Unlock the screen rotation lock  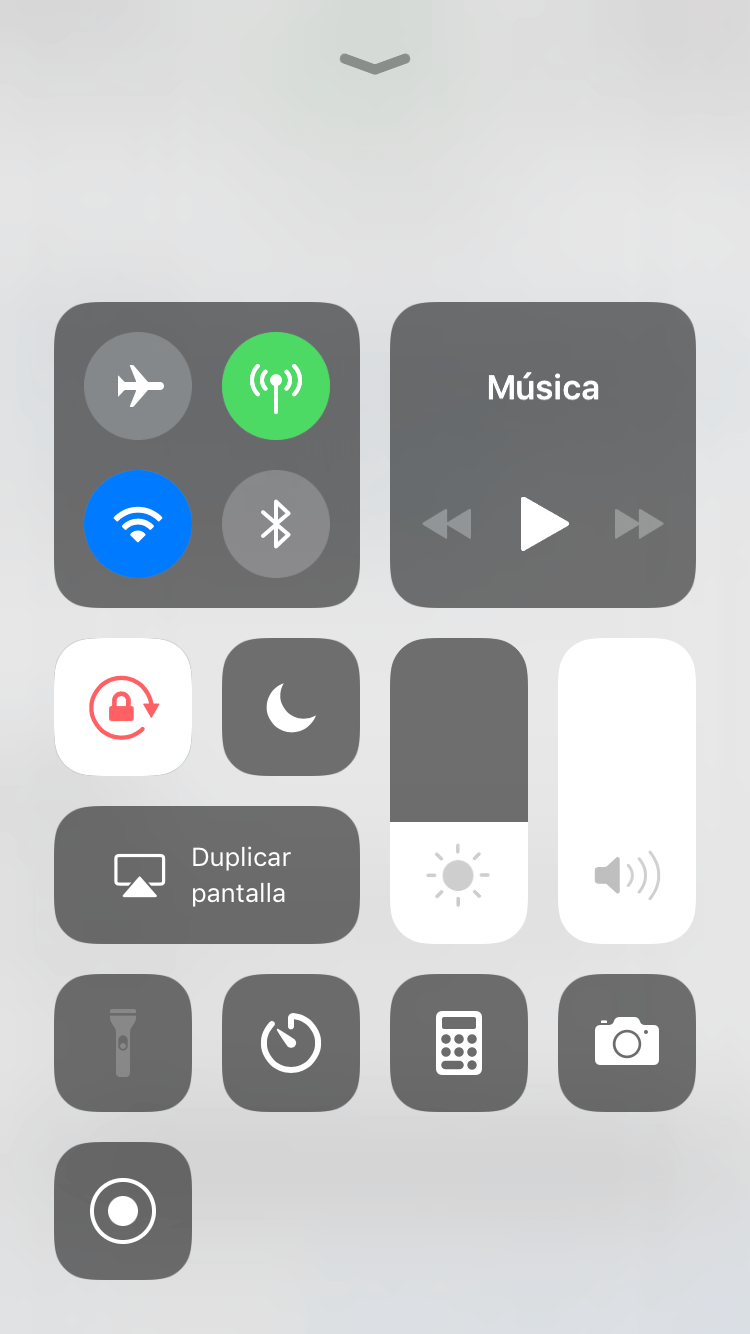(x=123, y=707)
